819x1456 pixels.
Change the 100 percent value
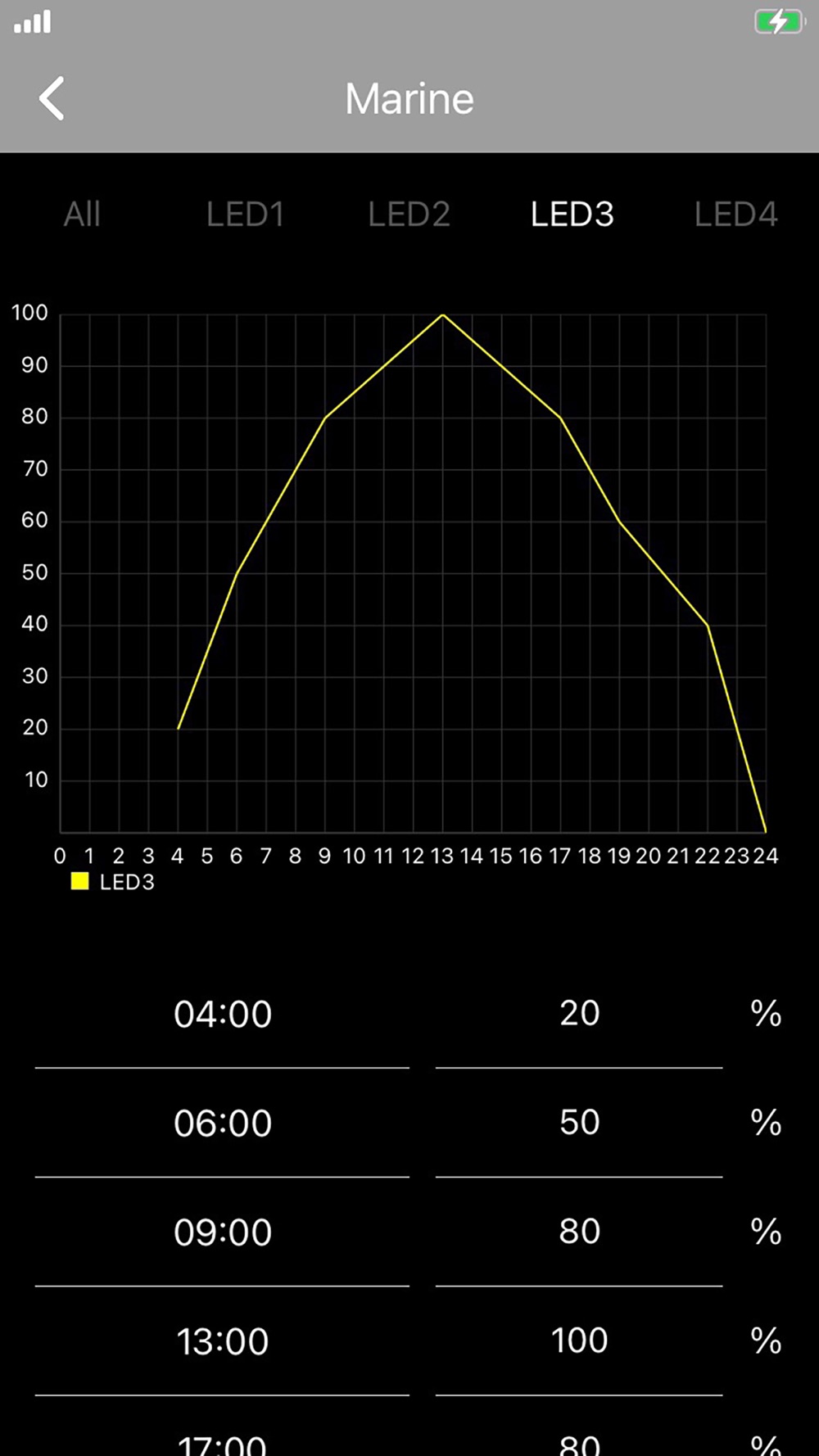click(x=579, y=1341)
